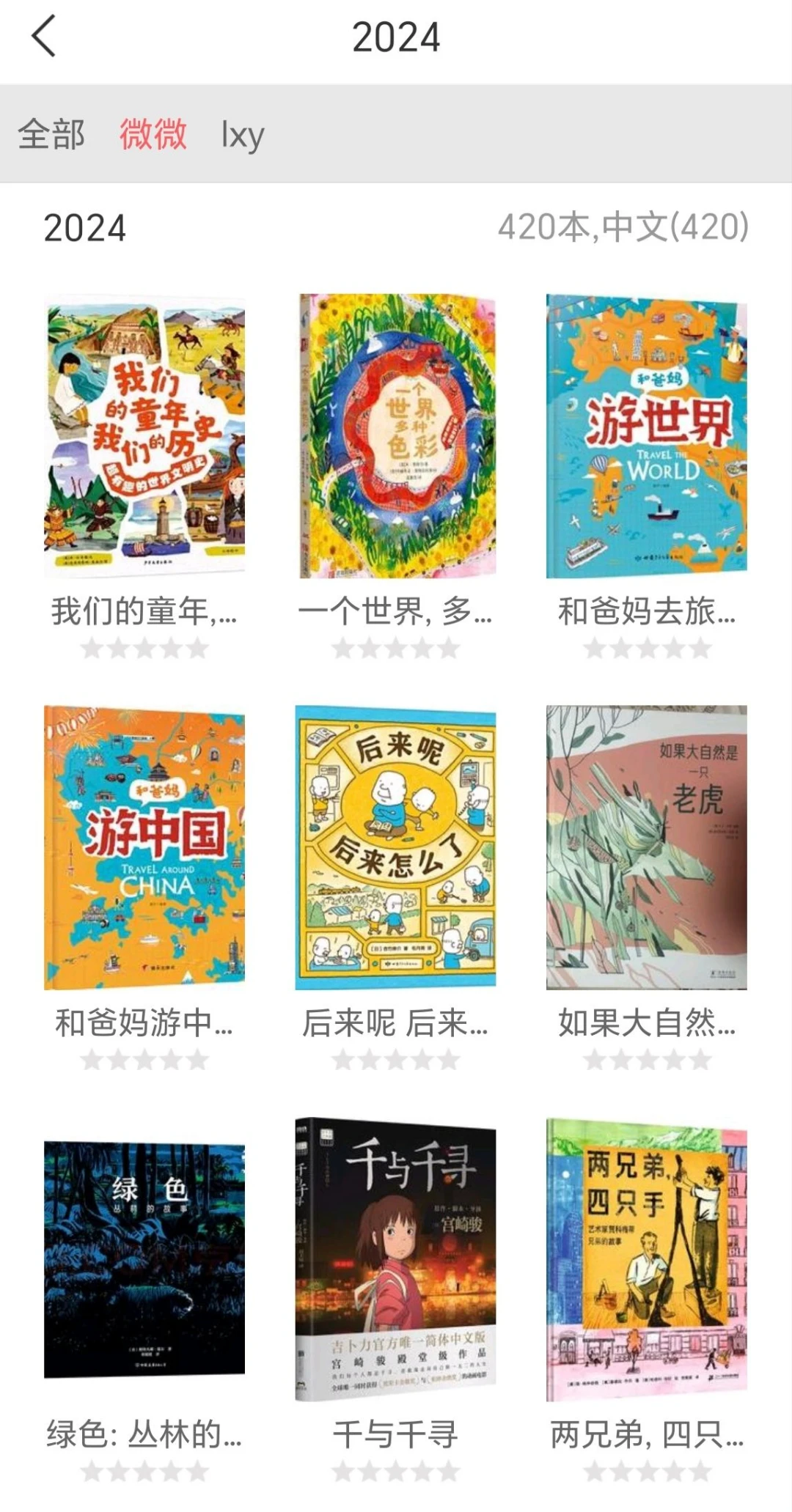Open the book 后来呢 后来怎么了
792x1512 pixels.
point(396,847)
